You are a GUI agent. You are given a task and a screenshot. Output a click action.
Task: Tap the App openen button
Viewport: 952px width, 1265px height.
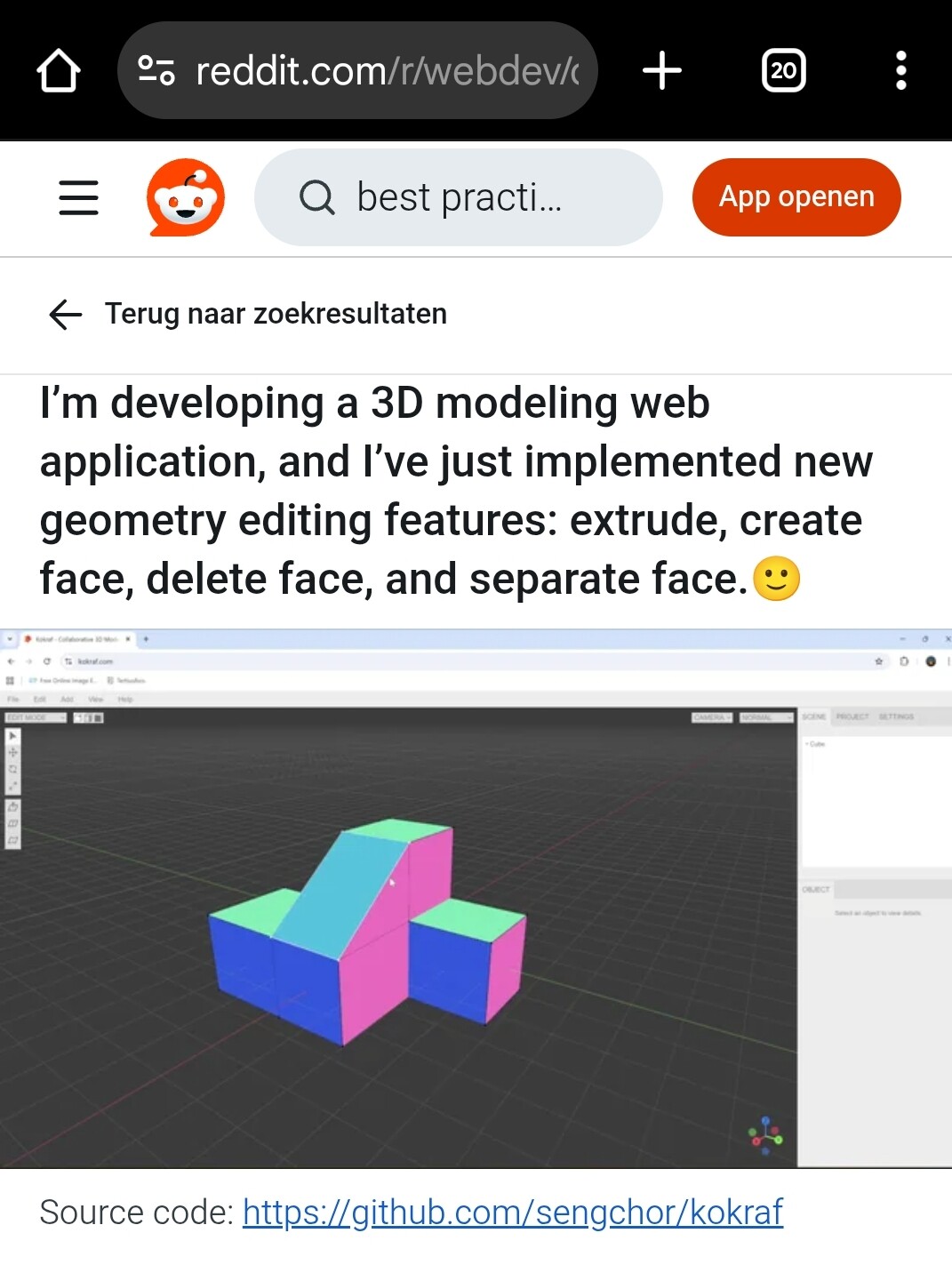point(796,197)
